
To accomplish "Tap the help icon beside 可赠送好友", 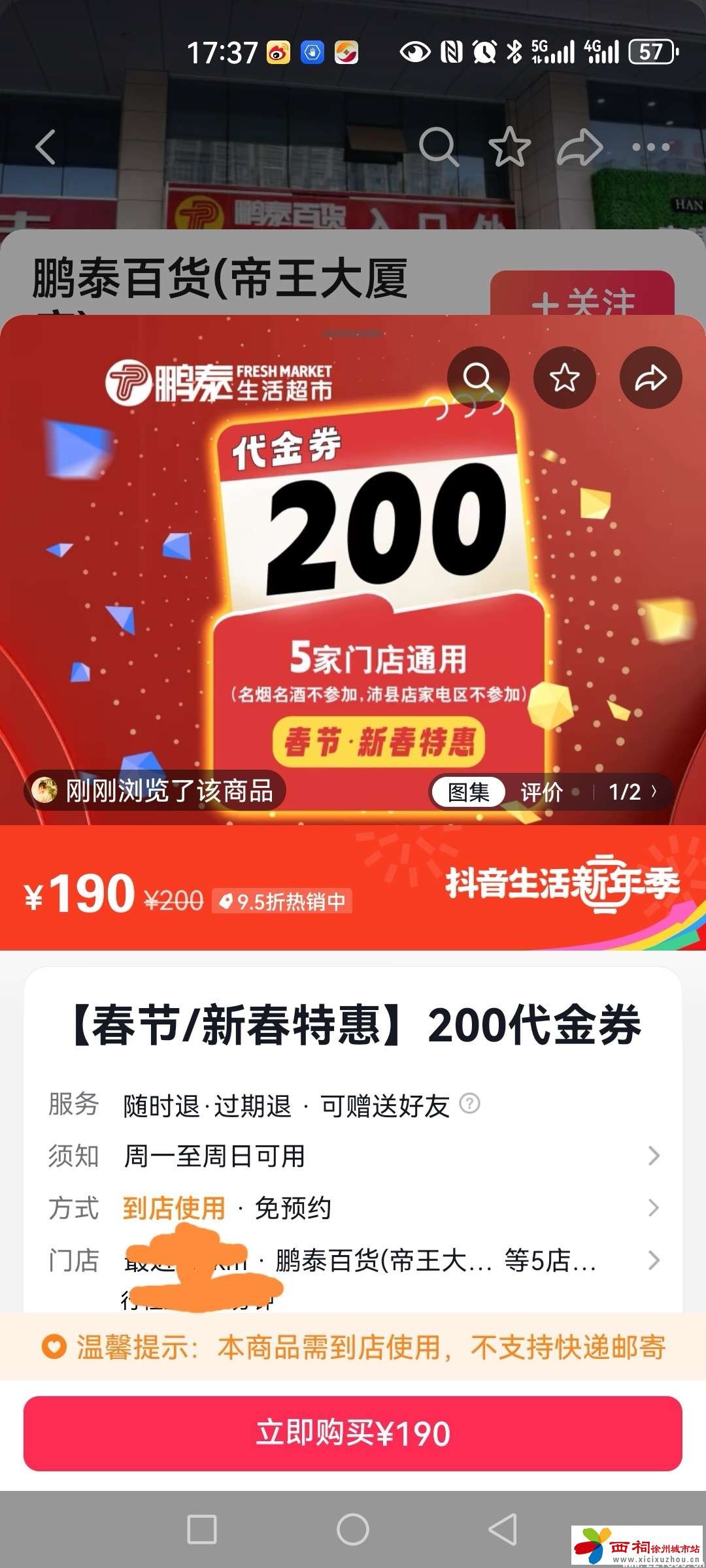I will [469, 1103].
